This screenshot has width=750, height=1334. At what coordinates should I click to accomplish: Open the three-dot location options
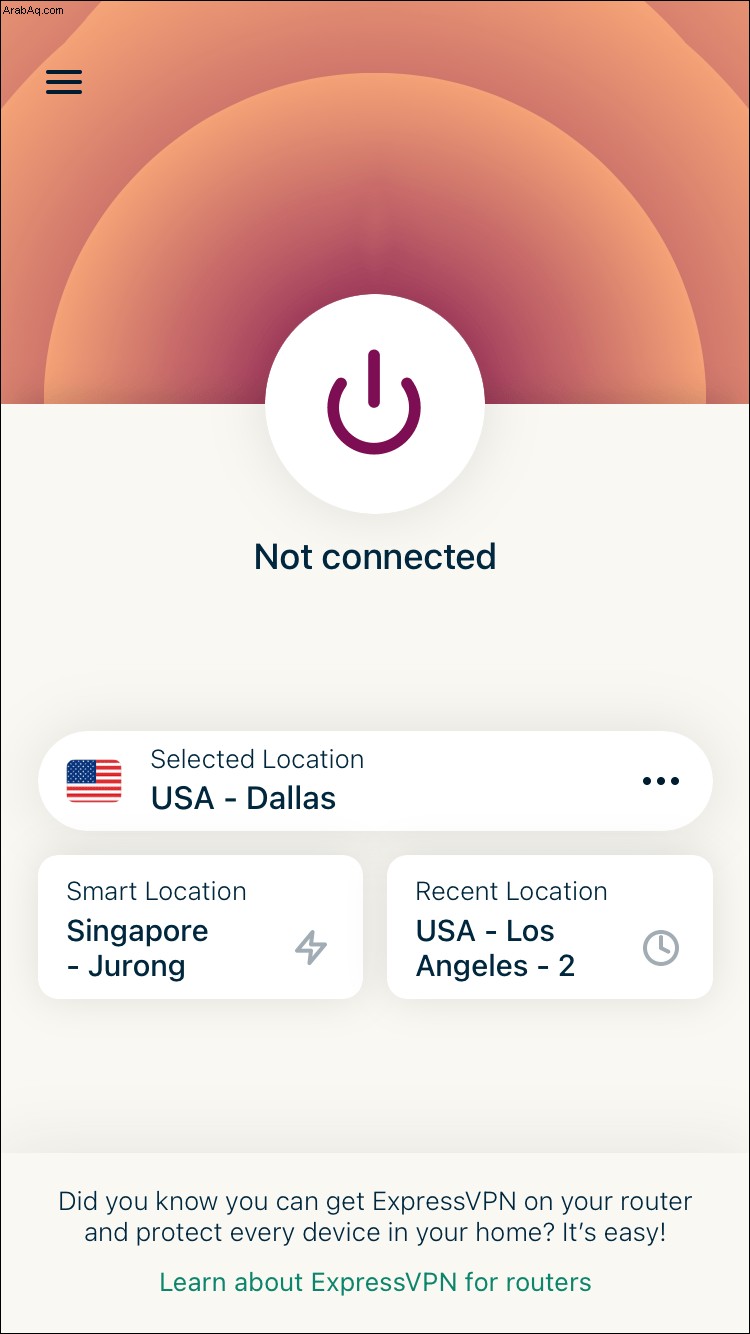coord(661,781)
